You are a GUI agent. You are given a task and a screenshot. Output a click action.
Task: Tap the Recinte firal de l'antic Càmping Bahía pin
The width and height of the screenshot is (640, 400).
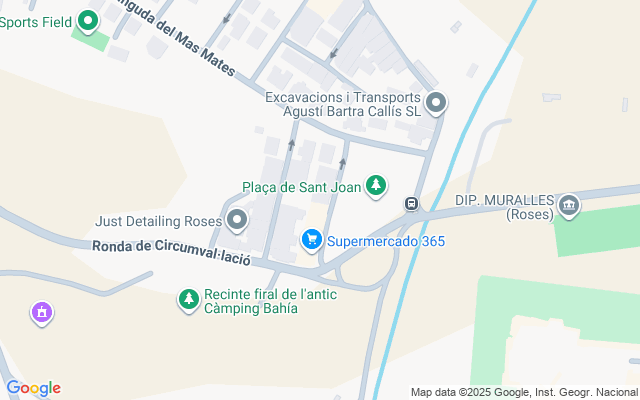pos(188,298)
